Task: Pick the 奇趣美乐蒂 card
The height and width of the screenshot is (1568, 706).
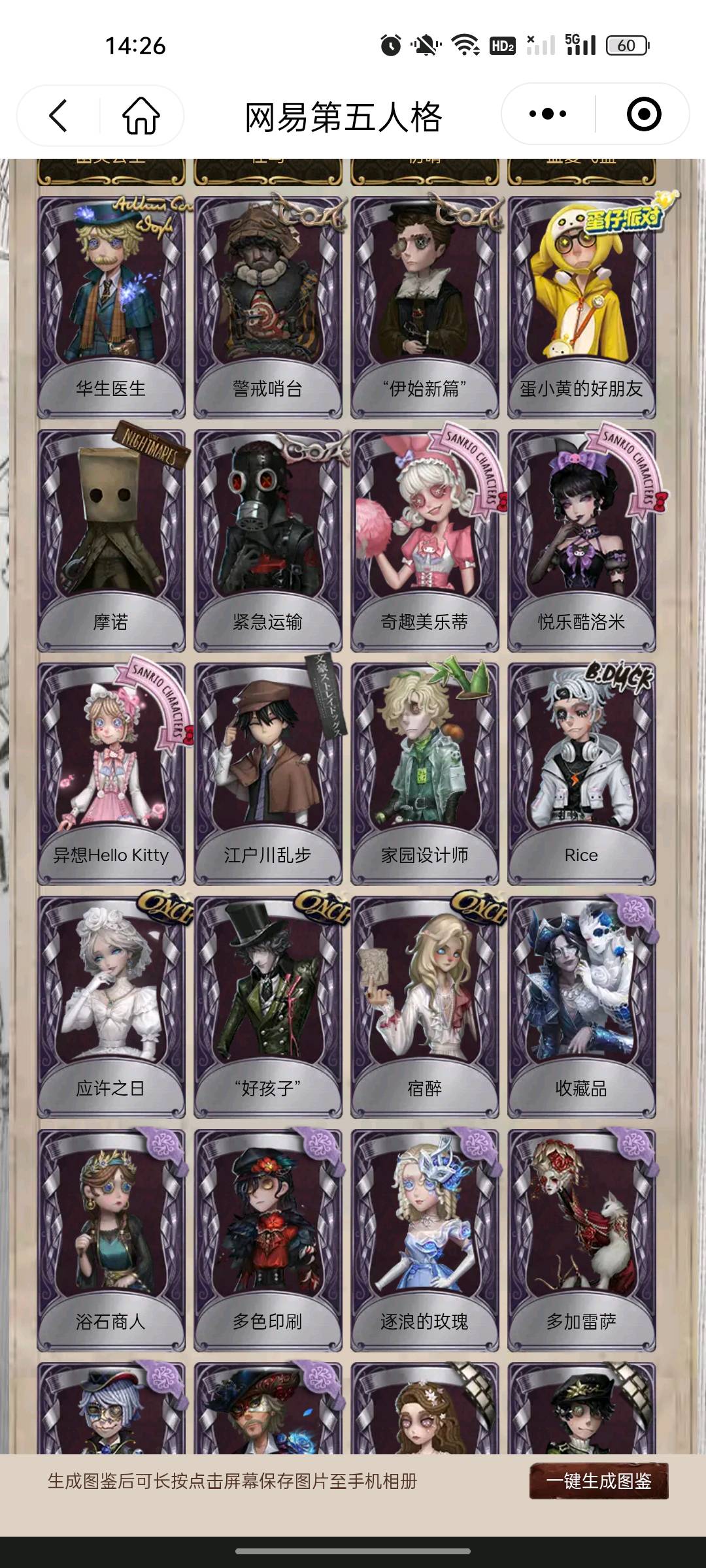Action: click(x=425, y=540)
